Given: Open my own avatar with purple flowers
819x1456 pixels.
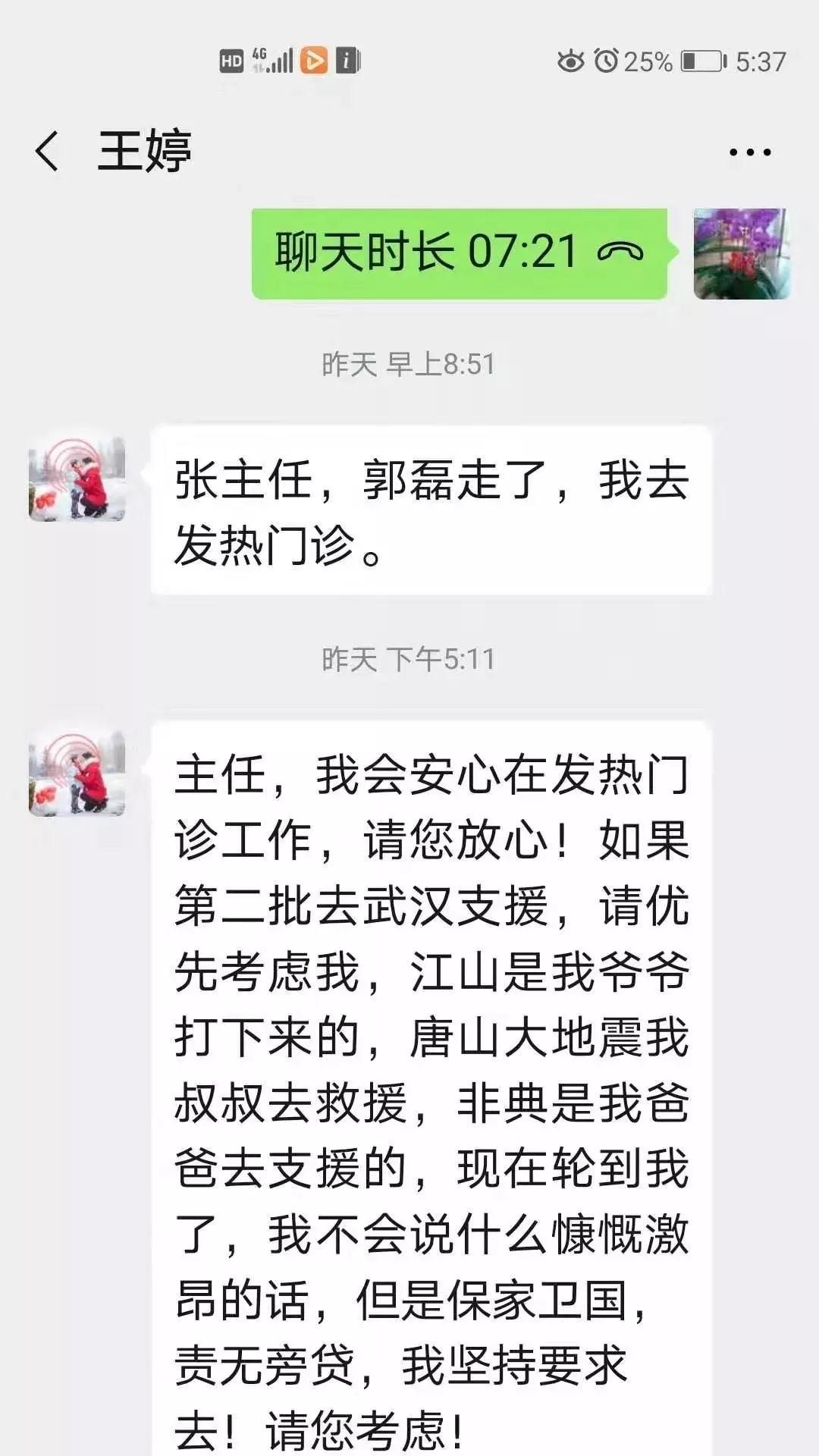Looking at the screenshot, I should (741, 254).
